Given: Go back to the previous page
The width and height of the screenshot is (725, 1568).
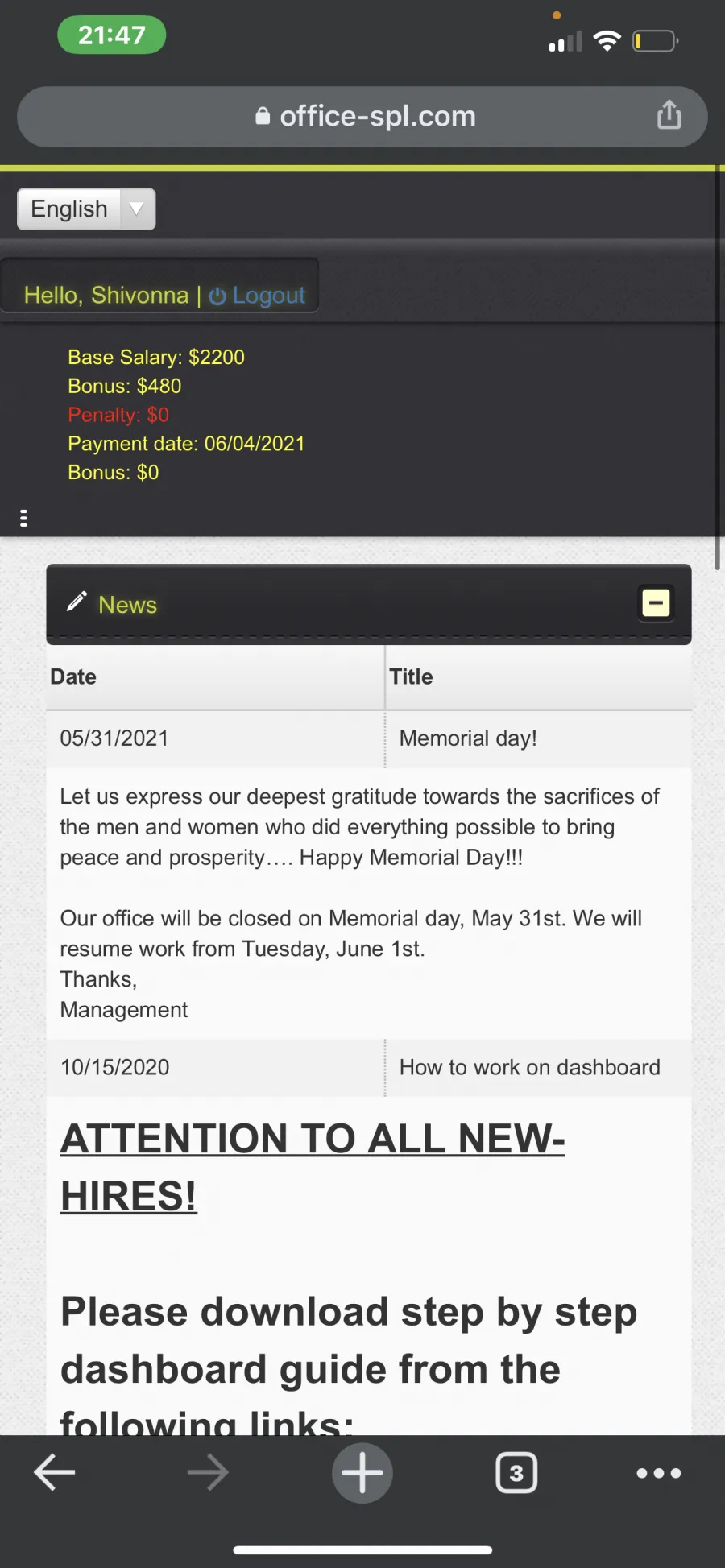Looking at the screenshot, I should [55, 1473].
